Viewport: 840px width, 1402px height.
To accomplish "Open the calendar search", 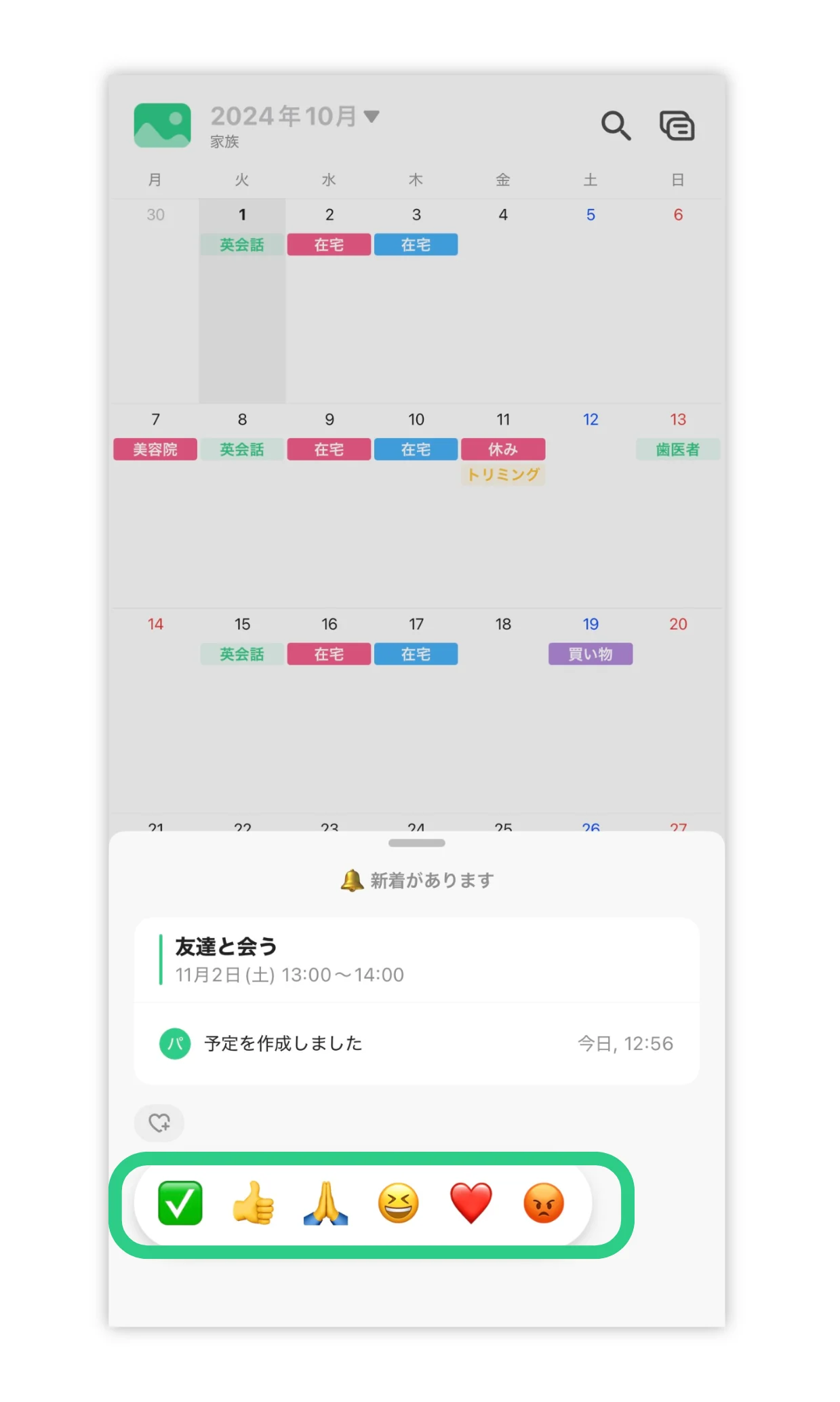I will 616,125.
